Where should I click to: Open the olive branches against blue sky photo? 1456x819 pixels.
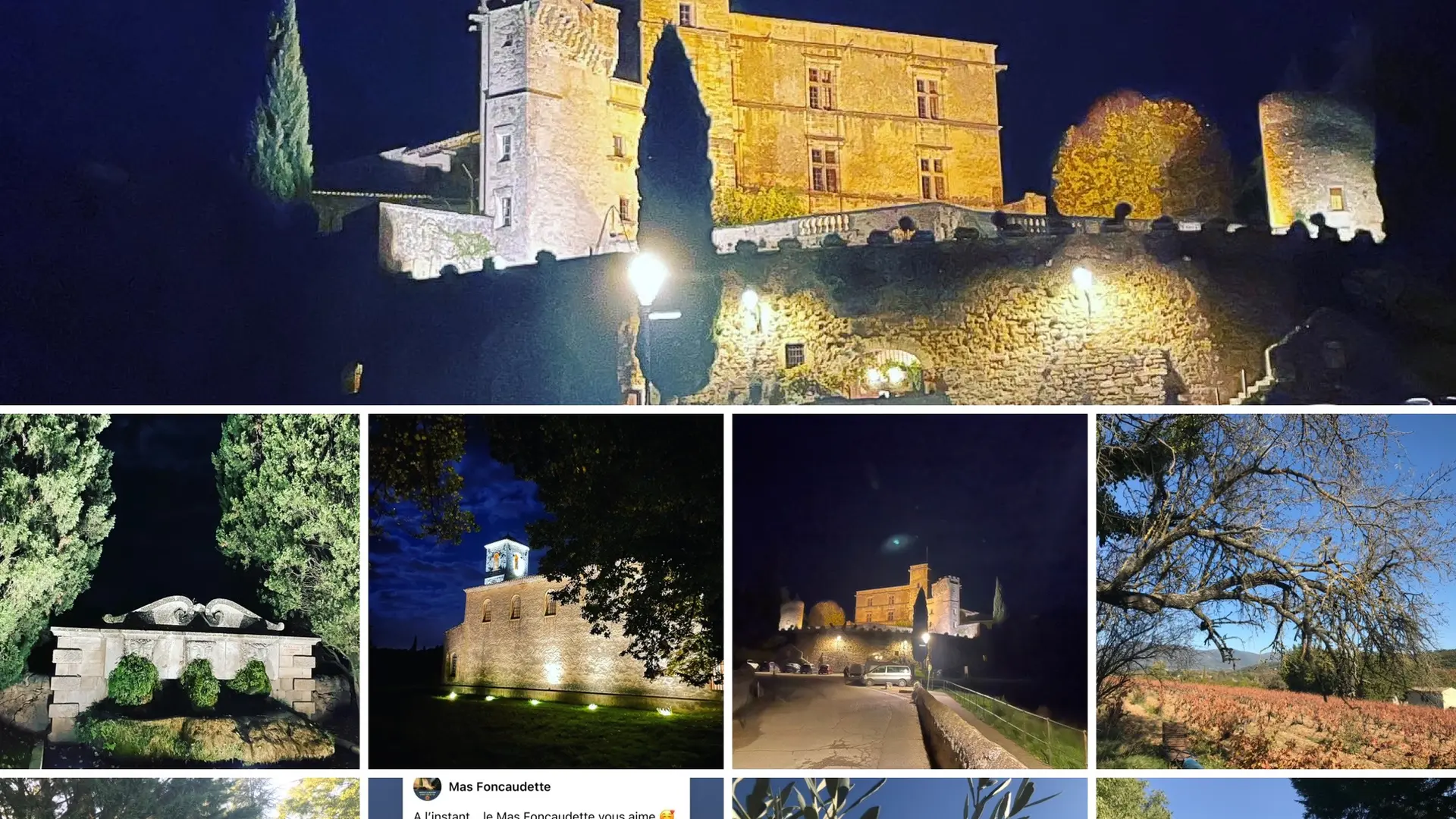coord(909,799)
